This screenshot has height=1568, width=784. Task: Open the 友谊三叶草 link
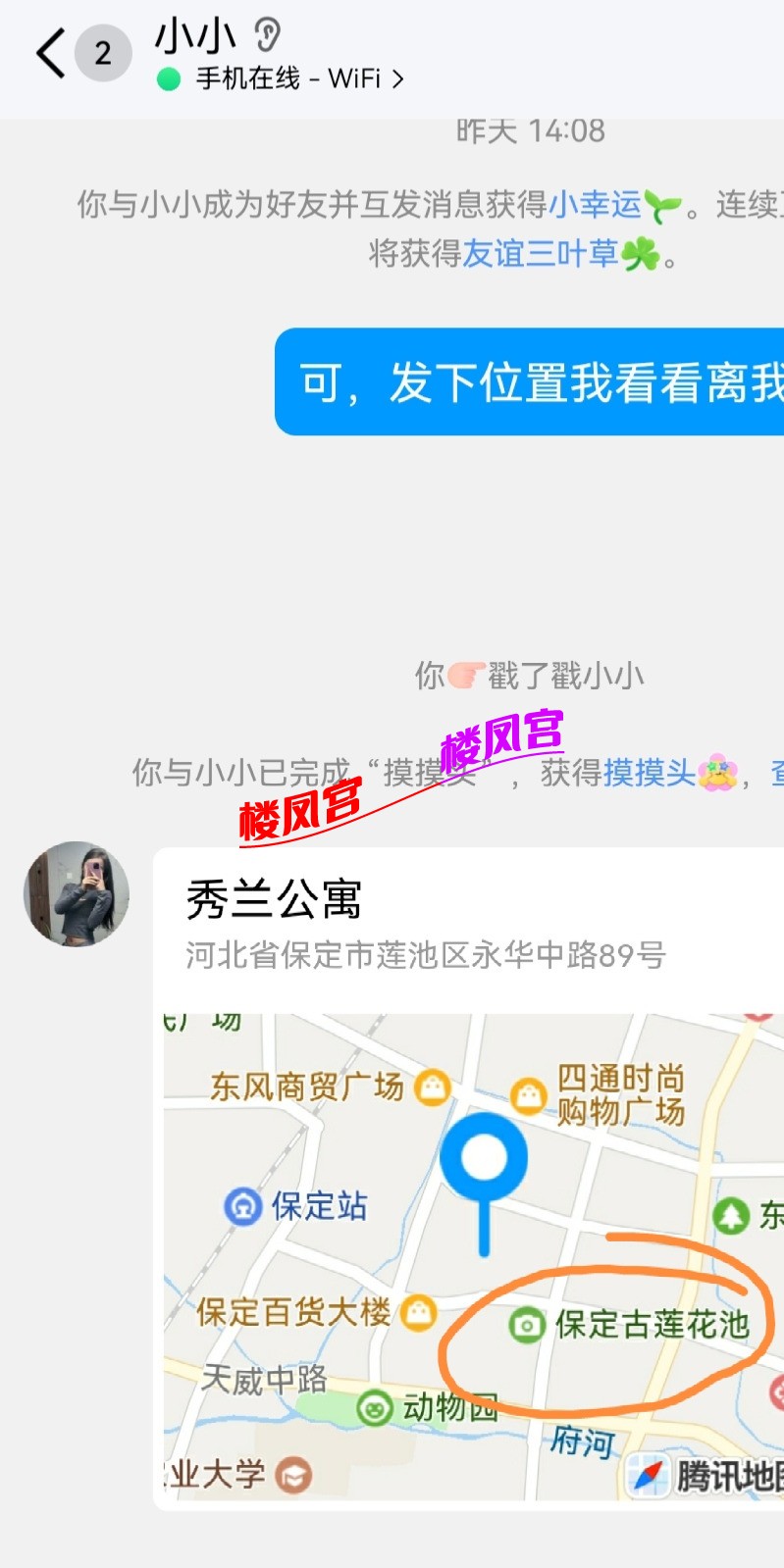point(540,254)
